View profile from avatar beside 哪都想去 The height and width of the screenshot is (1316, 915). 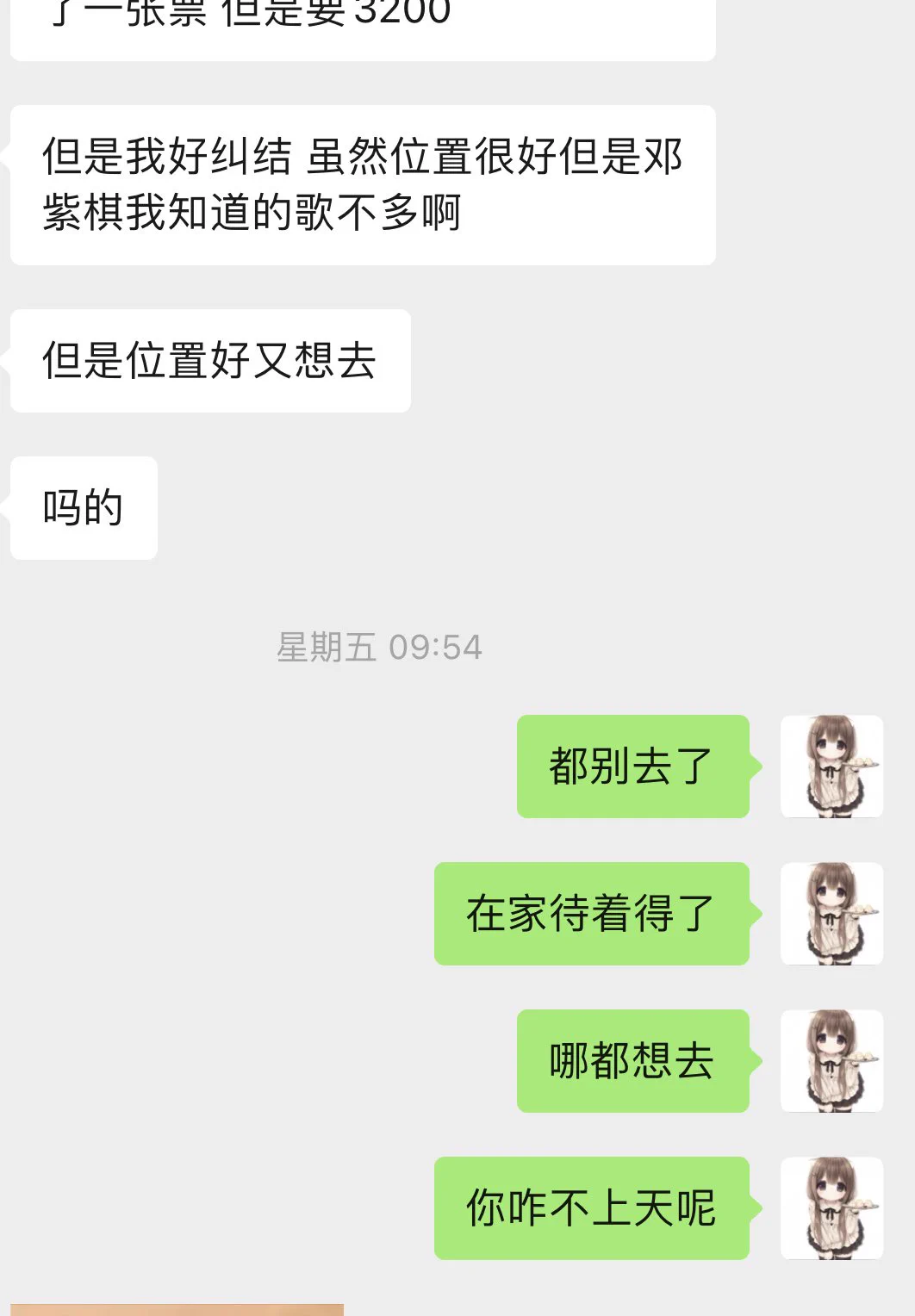831,1060
